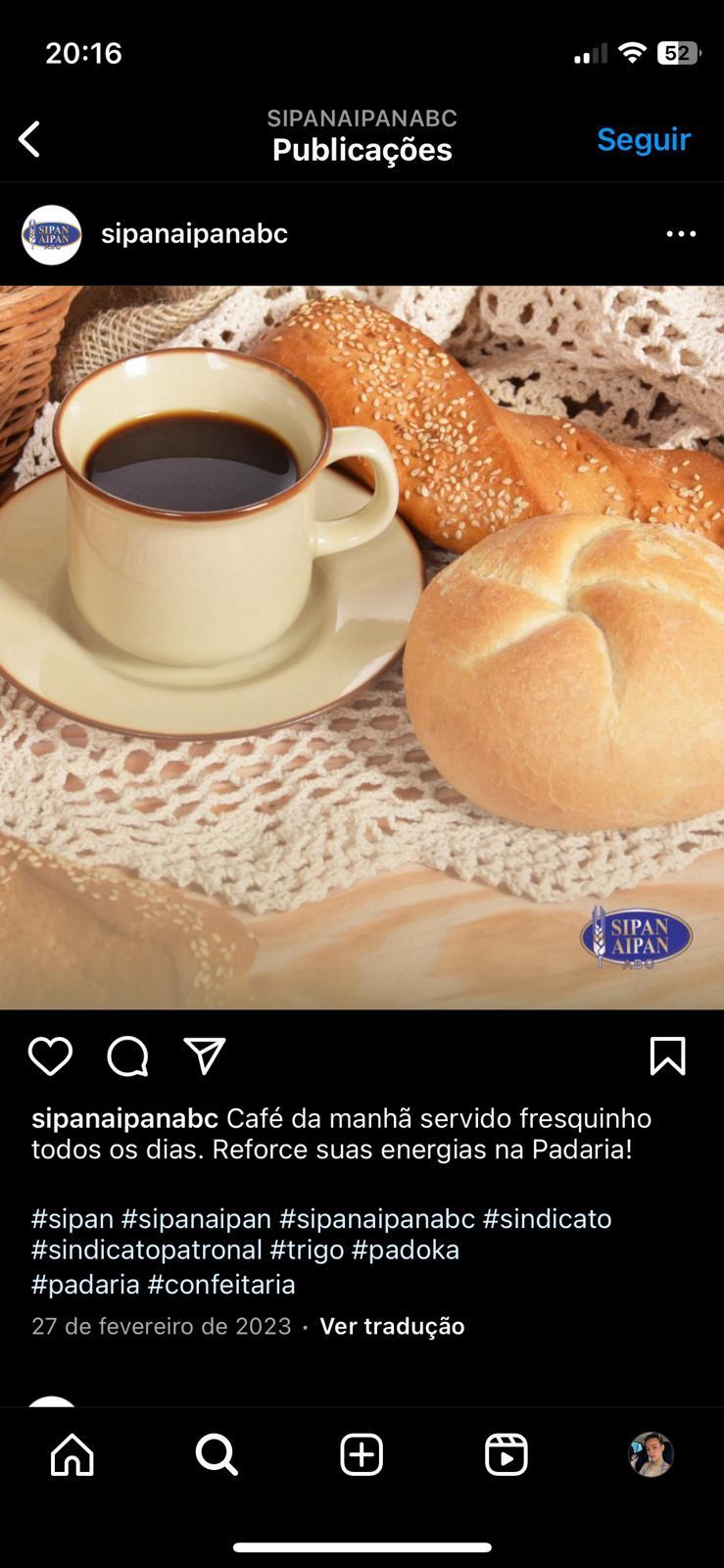The height and width of the screenshot is (1568, 724).
Task: Open the coffee and bread post image
Action: pos(362,647)
